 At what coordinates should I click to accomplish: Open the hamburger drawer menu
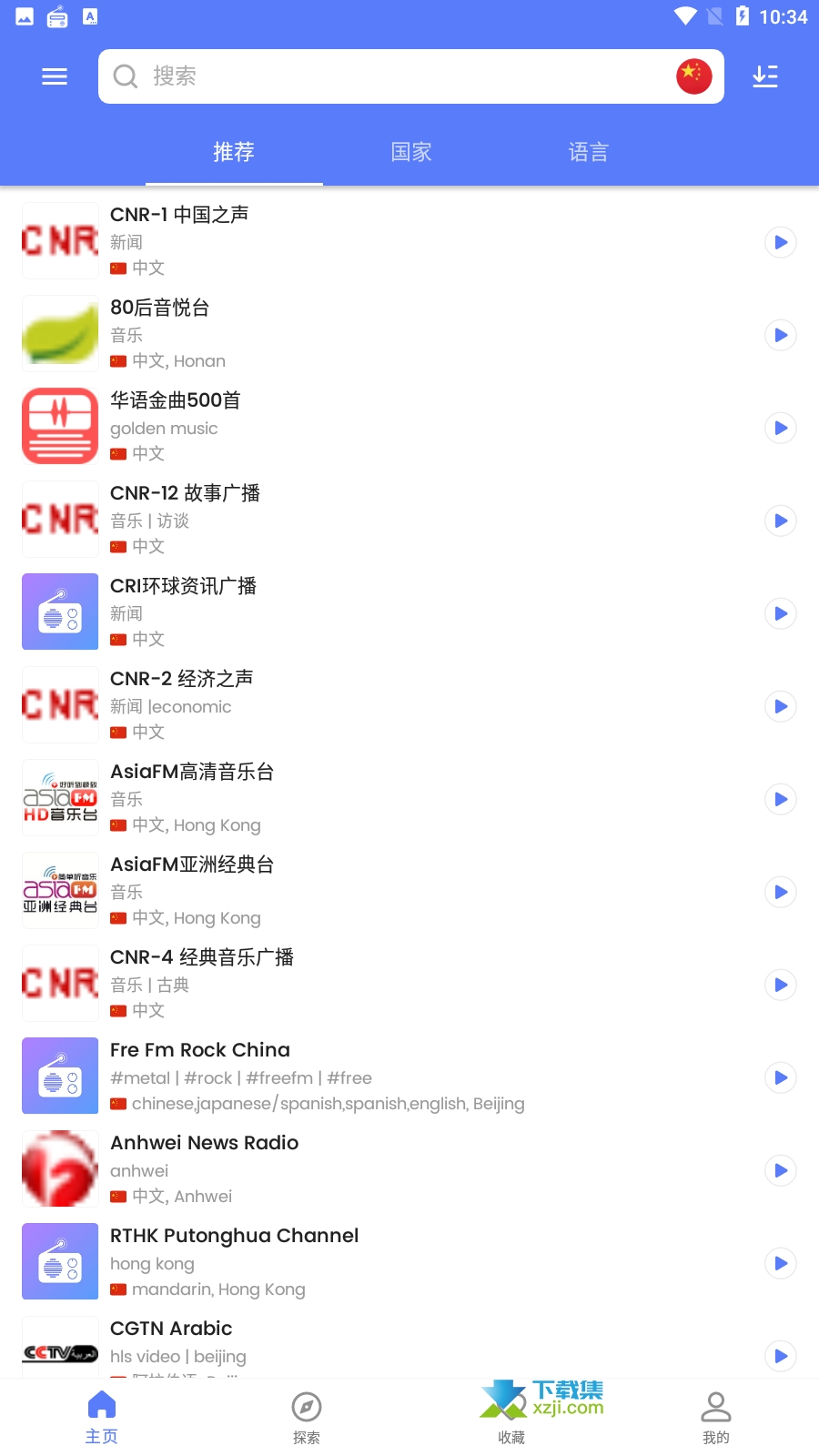click(55, 76)
